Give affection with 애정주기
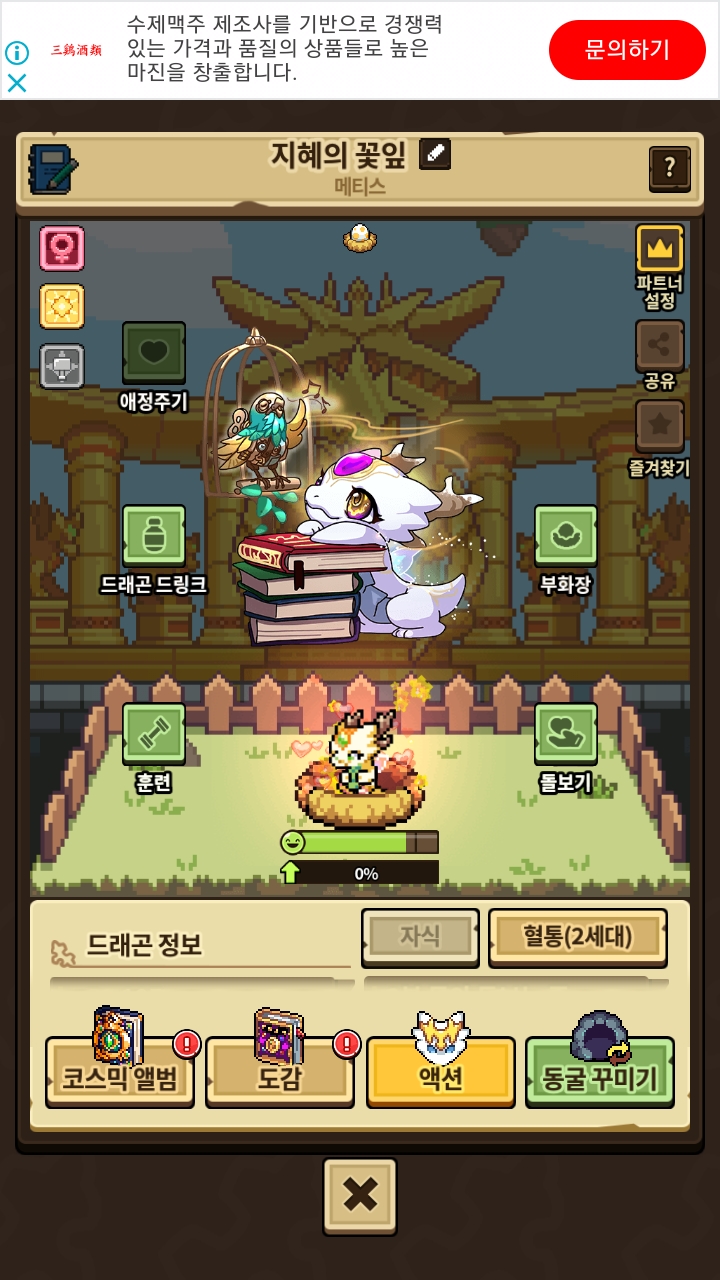This screenshot has width=720, height=1280. pyautogui.click(x=153, y=352)
